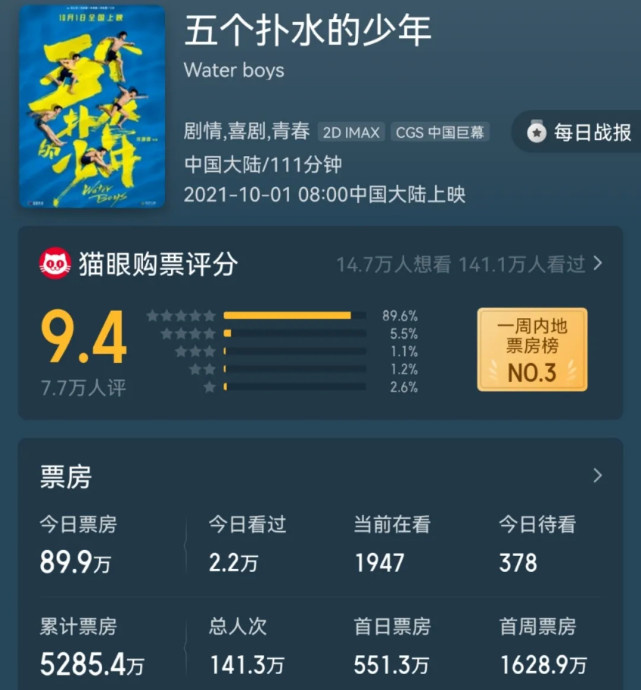Open the 猫眼购票评分 rating details chevron
641x690 pixels.
(598, 264)
